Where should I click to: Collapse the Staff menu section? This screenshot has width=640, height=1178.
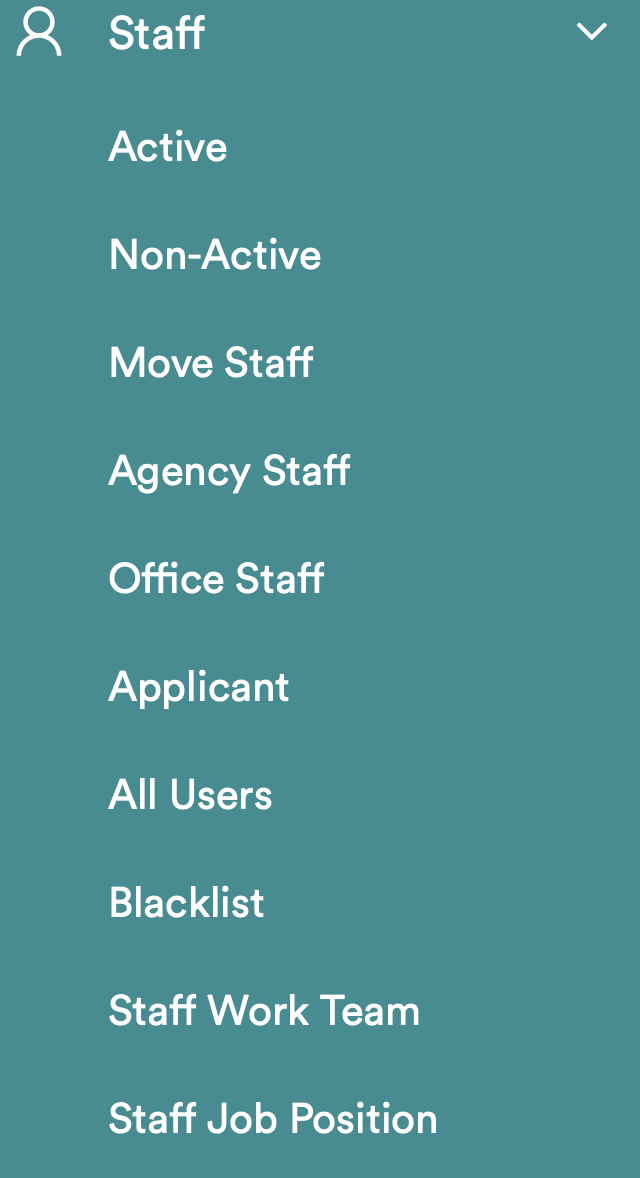pyautogui.click(x=592, y=33)
